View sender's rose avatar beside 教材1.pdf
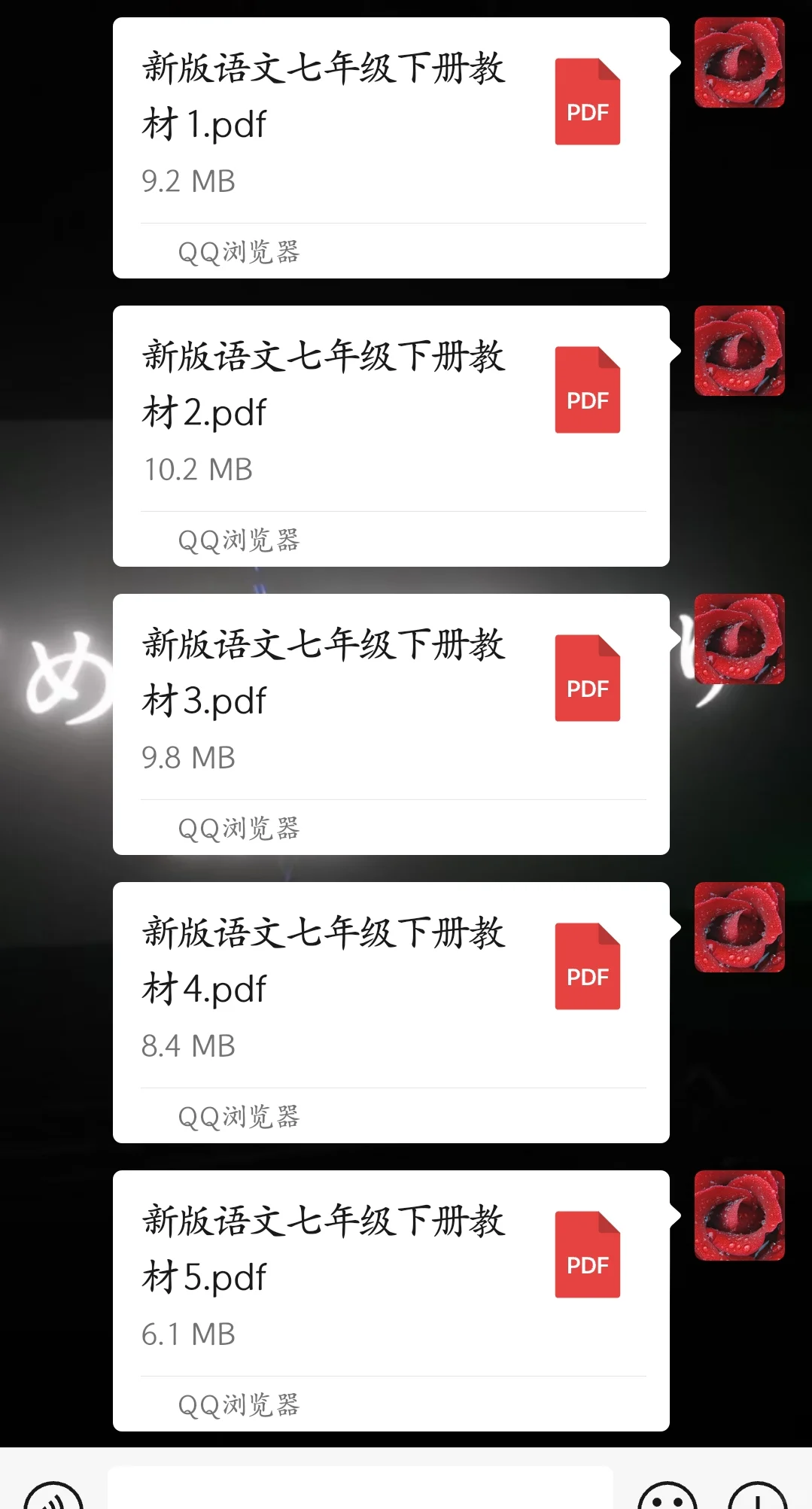 [740, 62]
